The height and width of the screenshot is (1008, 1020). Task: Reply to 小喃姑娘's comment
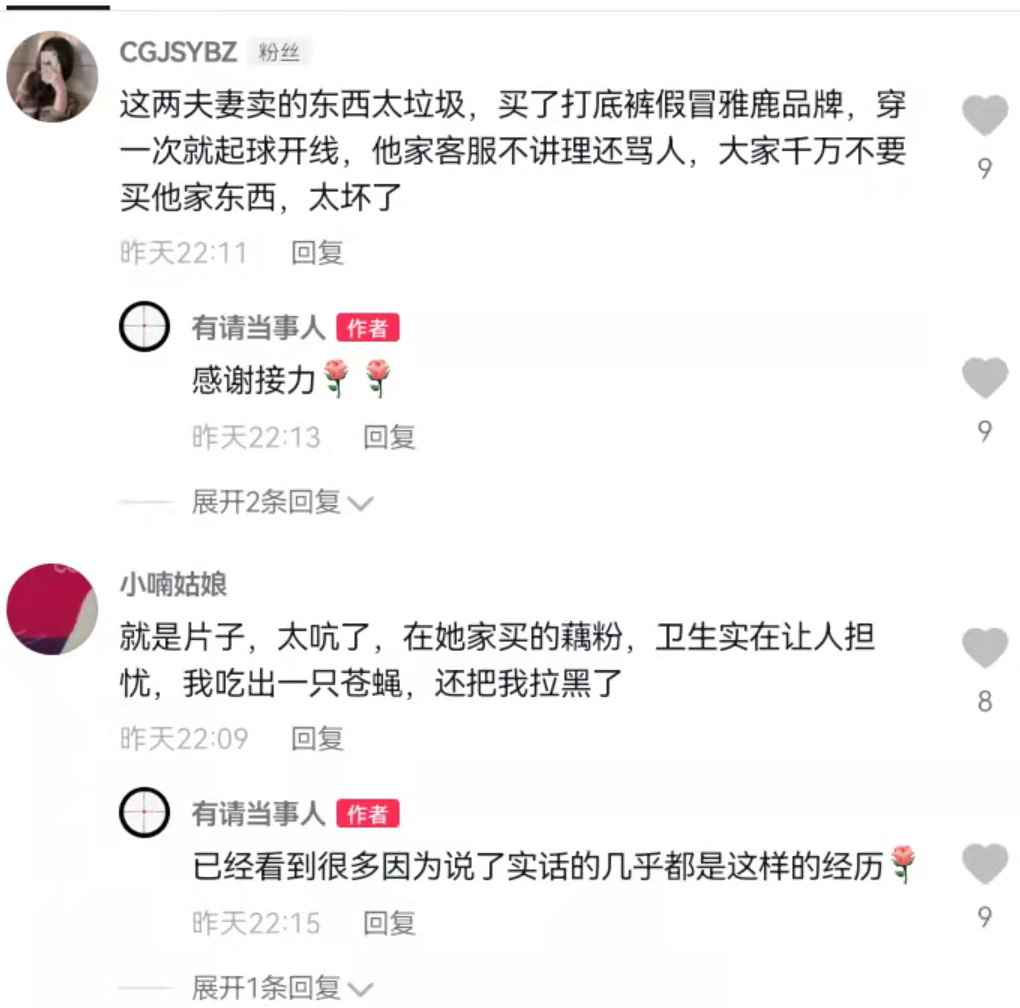tap(317, 739)
